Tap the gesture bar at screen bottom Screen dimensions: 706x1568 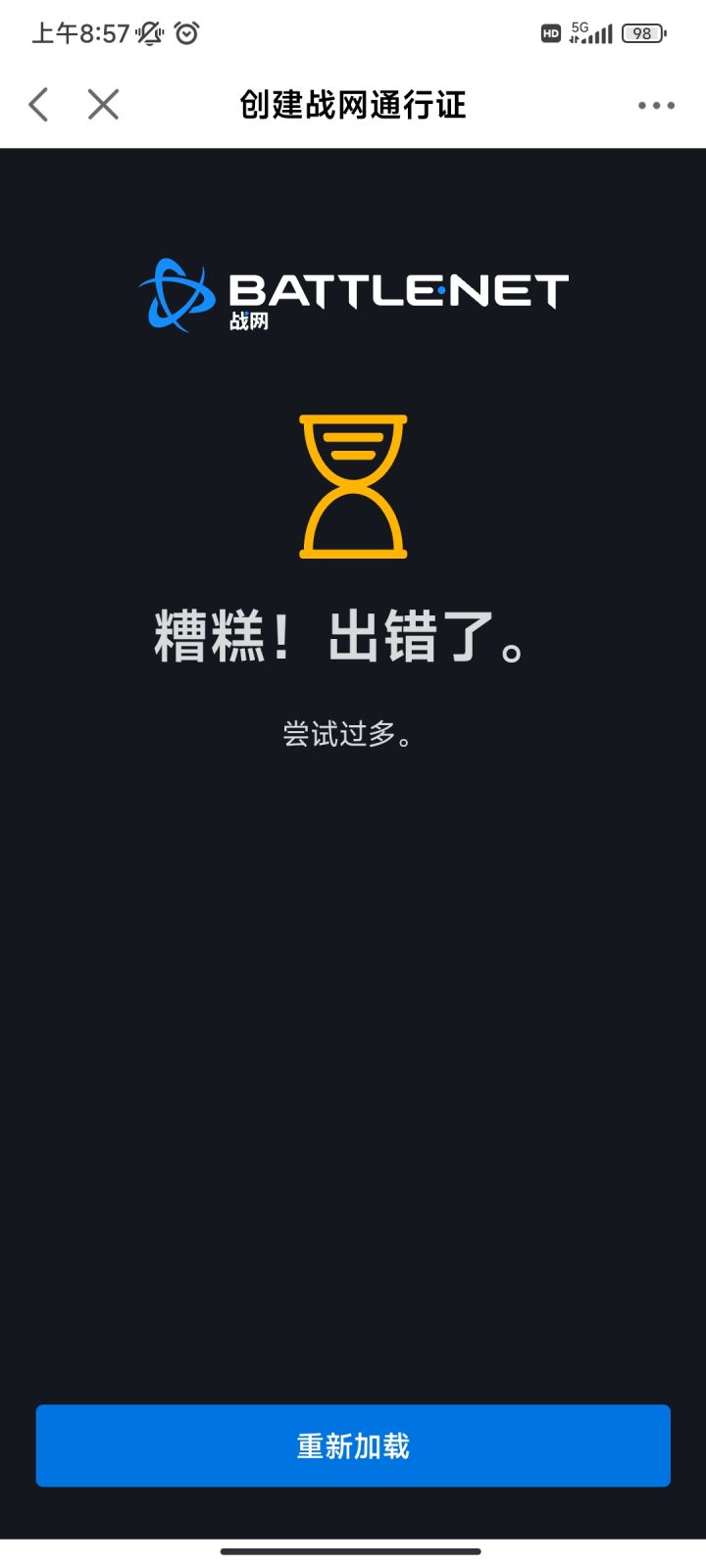pyautogui.click(x=353, y=1551)
